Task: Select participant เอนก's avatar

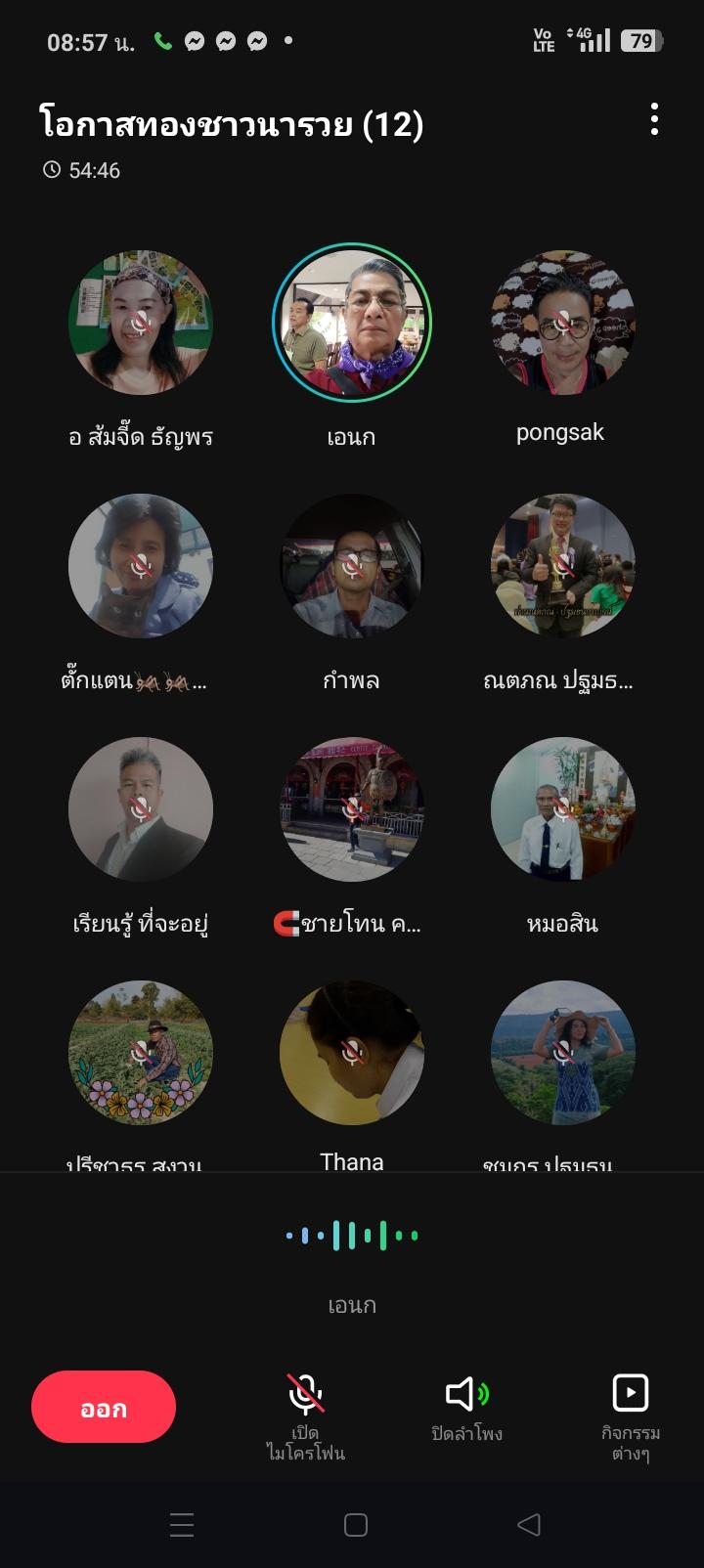Action: (352, 323)
